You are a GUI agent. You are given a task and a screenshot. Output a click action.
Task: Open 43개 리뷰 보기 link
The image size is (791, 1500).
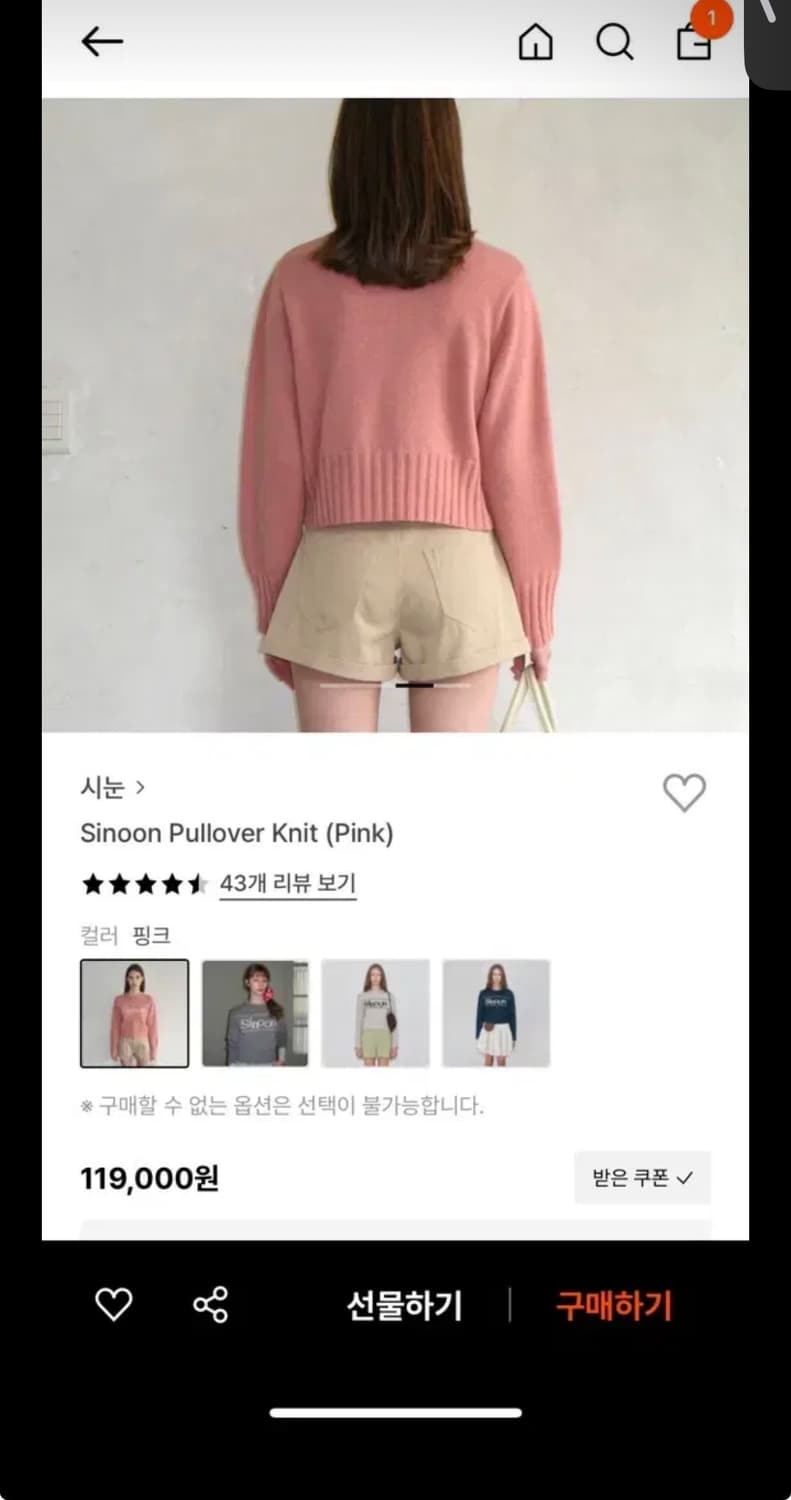point(288,883)
